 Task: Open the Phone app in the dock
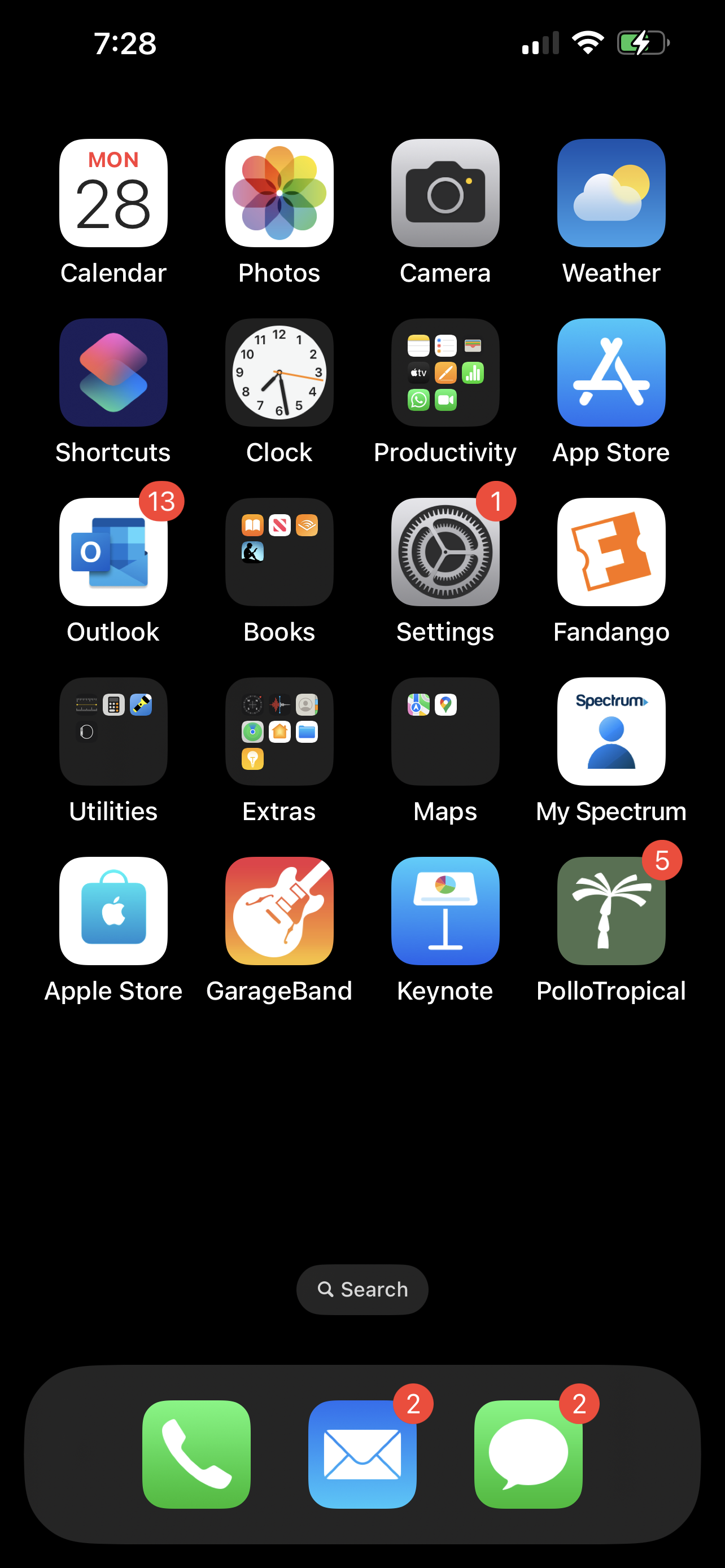(196, 1454)
